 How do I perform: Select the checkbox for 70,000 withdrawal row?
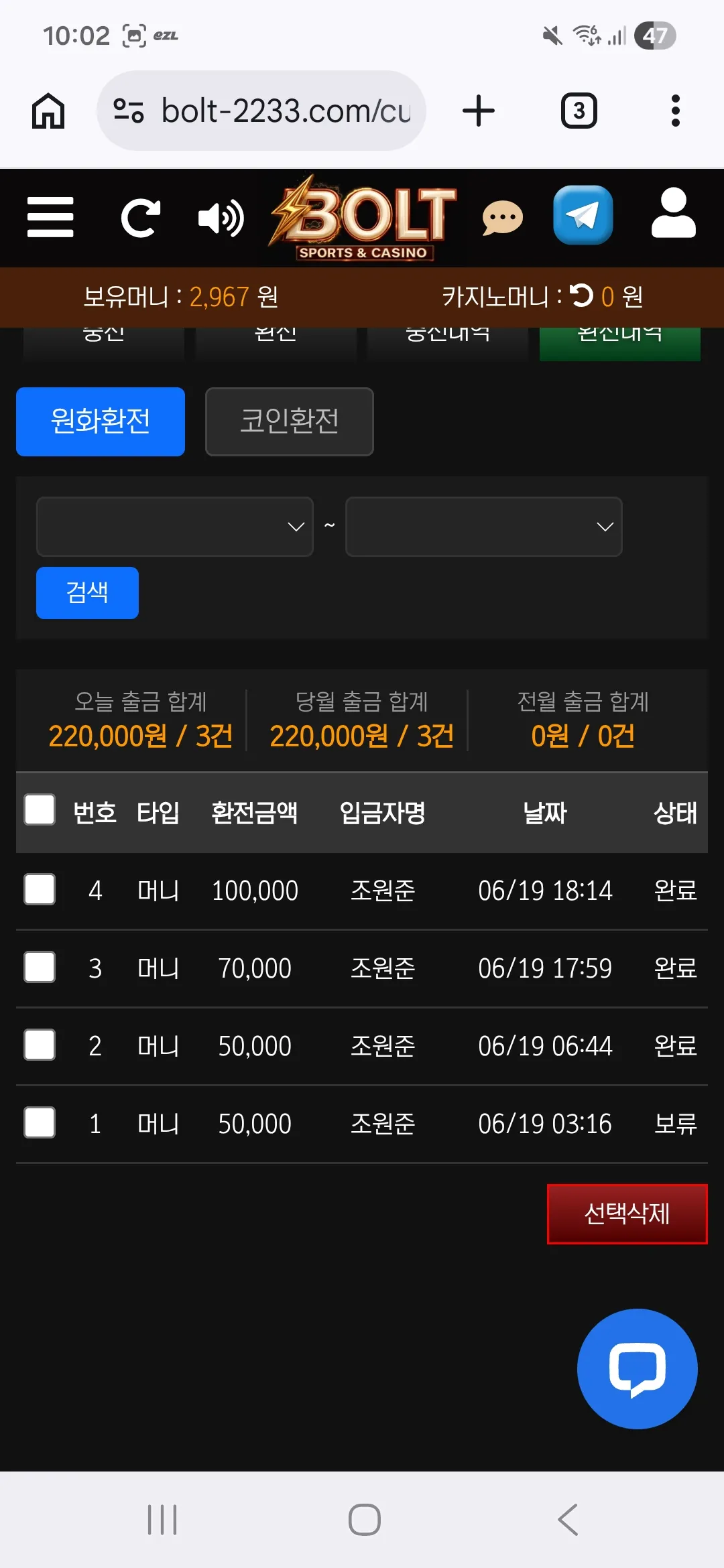point(40,967)
